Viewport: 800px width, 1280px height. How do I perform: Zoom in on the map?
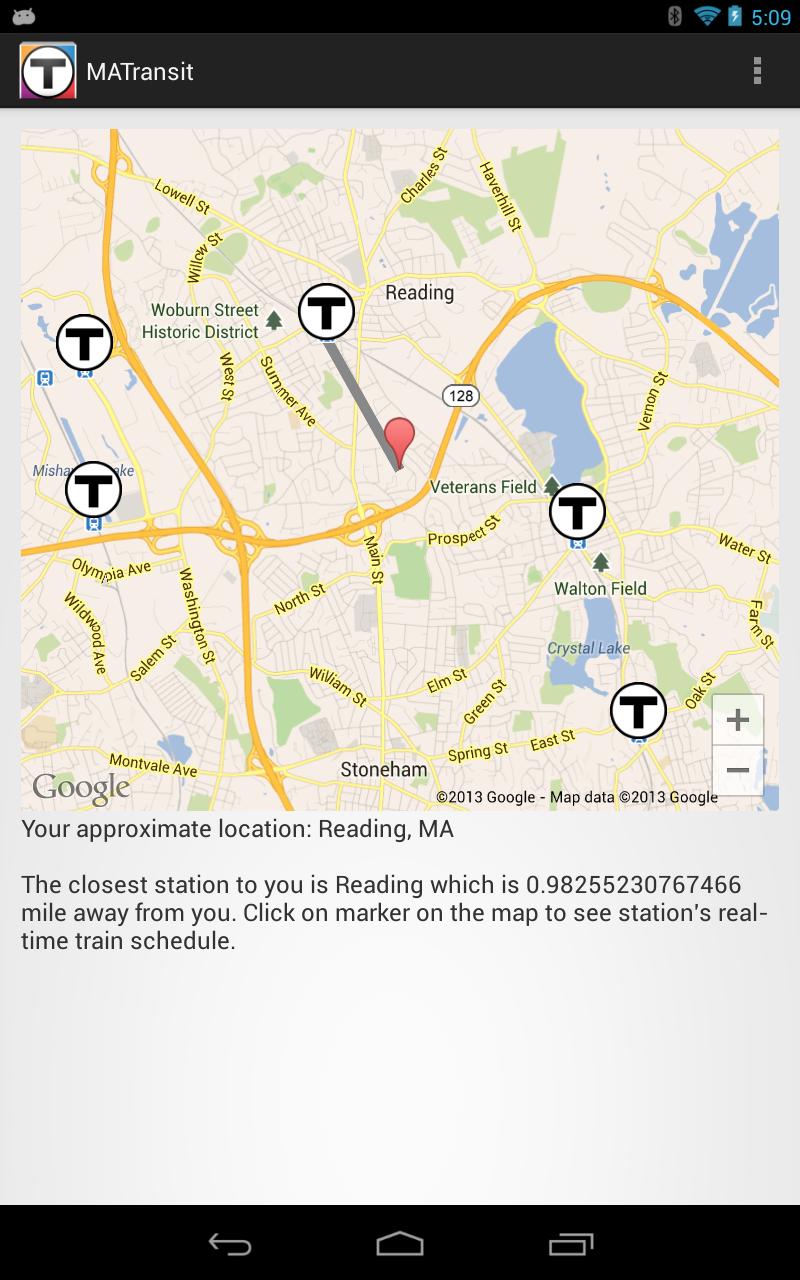click(x=738, y=720)
